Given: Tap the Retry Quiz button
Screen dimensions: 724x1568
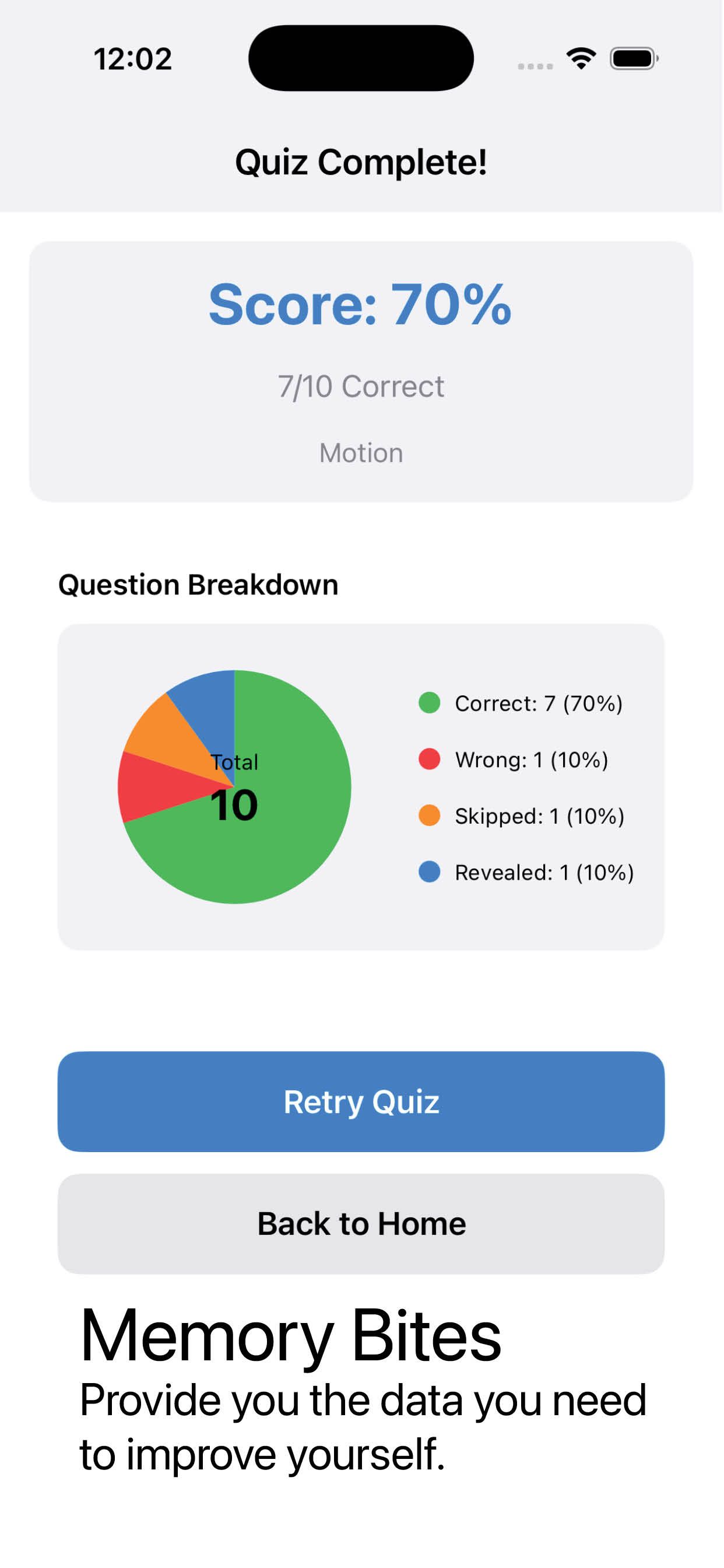Looking at the screenshot, I should [361, 1102].
